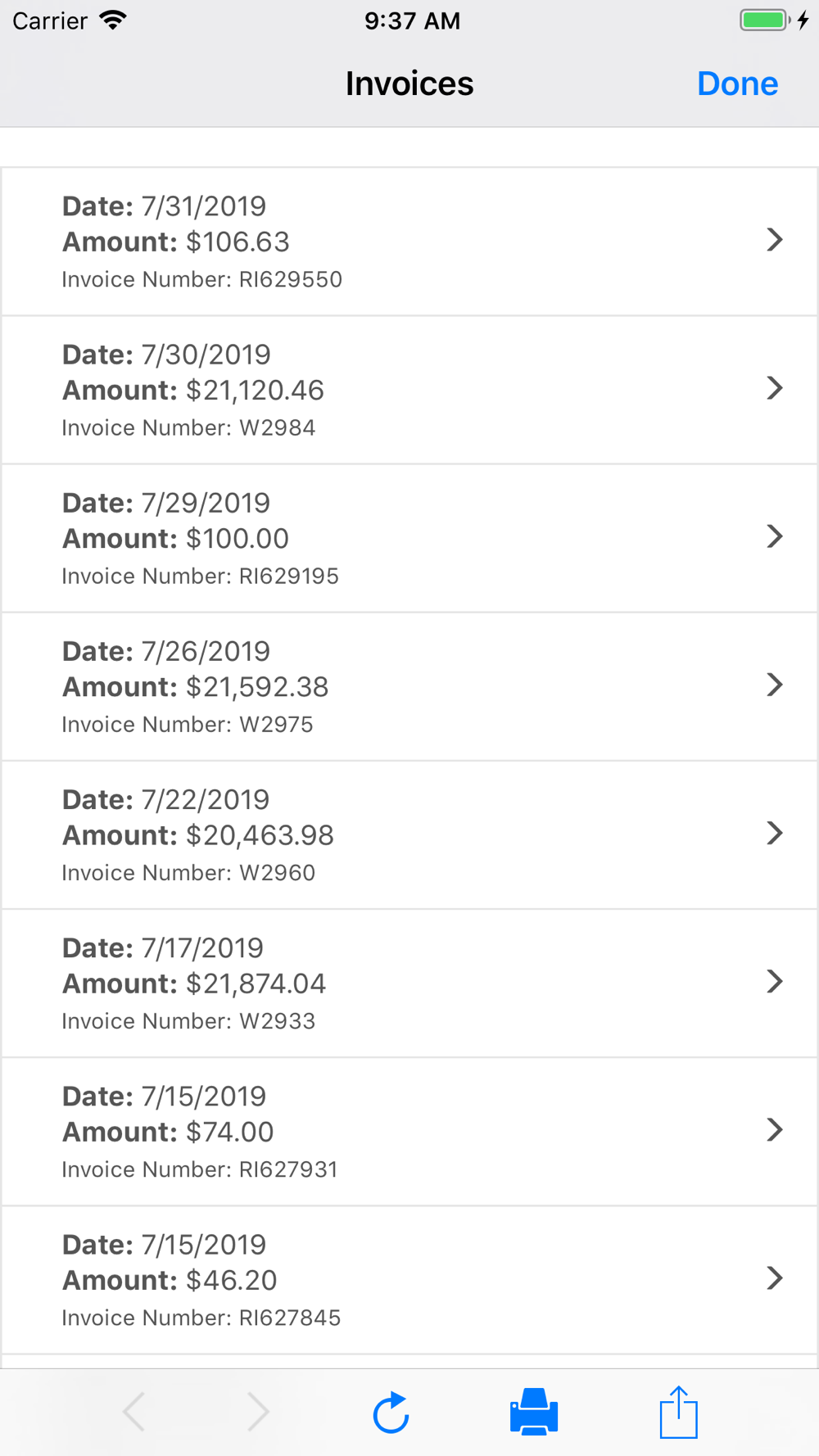This screenshot has width=819, height=1456.
Task: Open invoice W2975 for $21,592.38
Action: point(409,686)
